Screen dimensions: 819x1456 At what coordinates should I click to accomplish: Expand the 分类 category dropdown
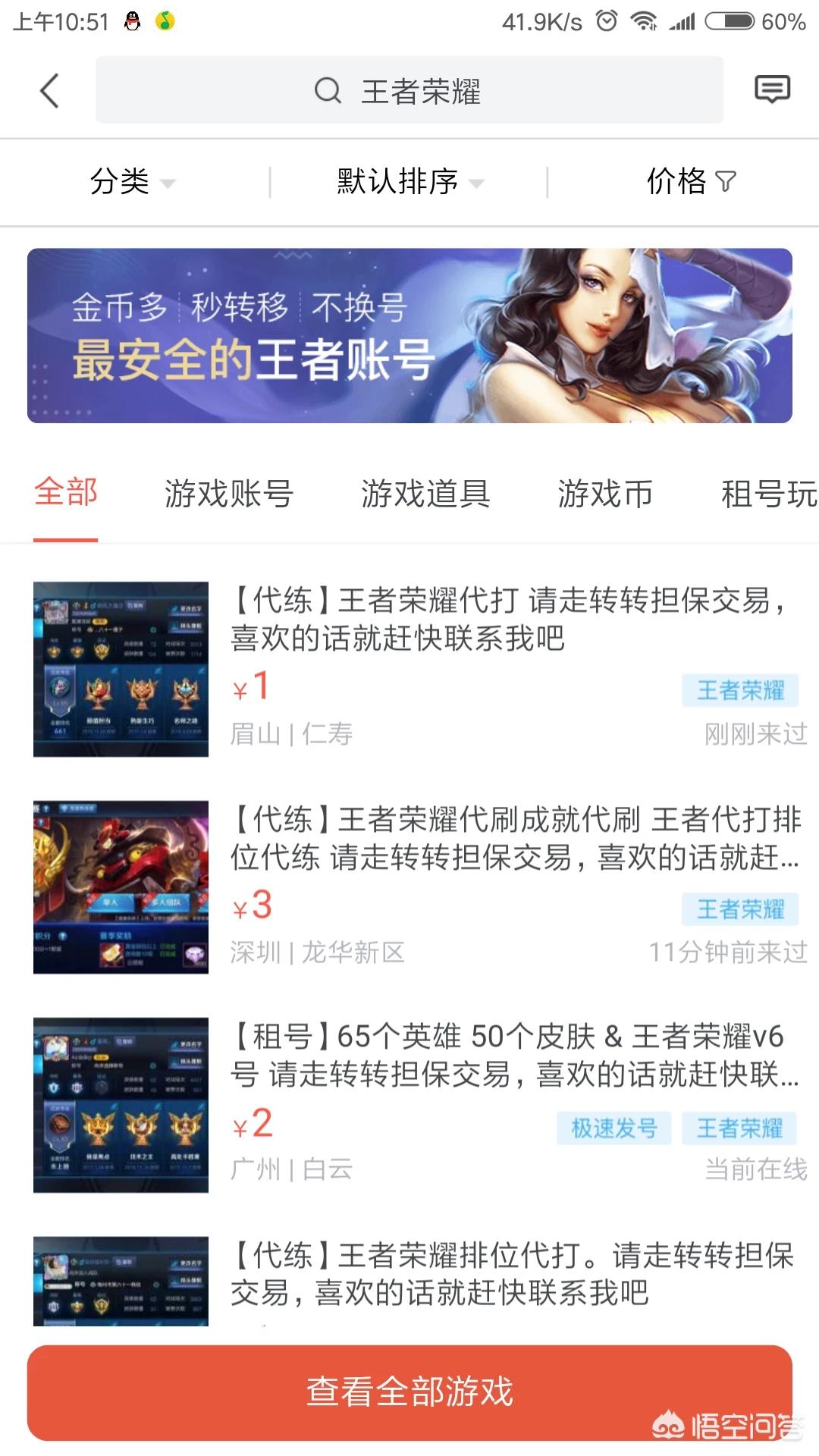(x=132, y=182)
